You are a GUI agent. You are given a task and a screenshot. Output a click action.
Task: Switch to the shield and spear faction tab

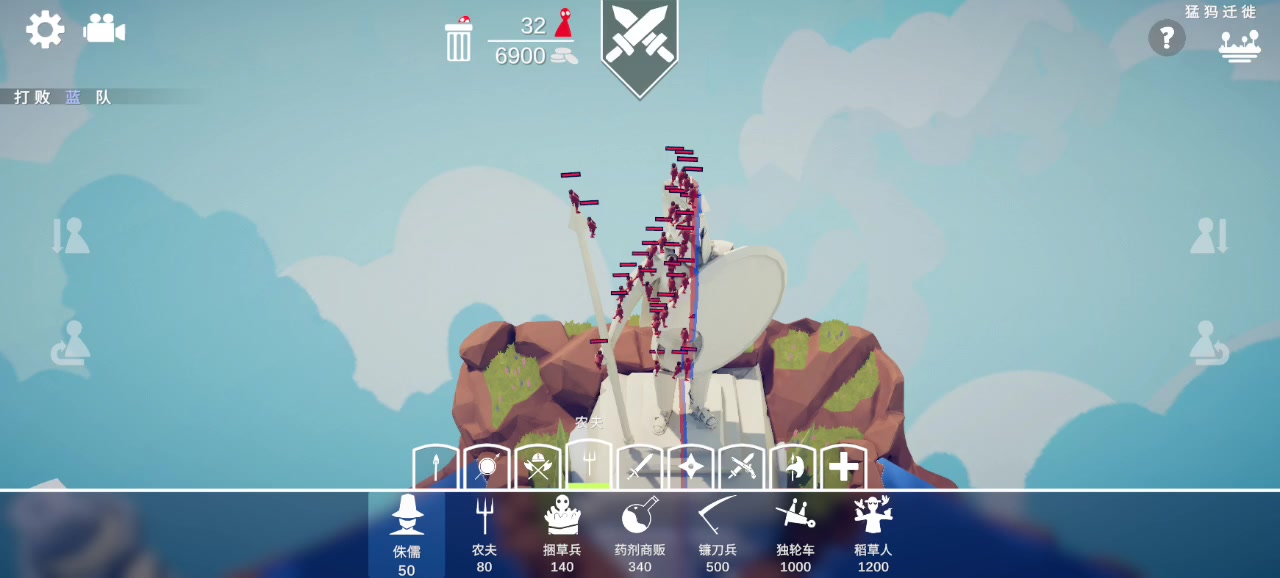pos(487,467)
